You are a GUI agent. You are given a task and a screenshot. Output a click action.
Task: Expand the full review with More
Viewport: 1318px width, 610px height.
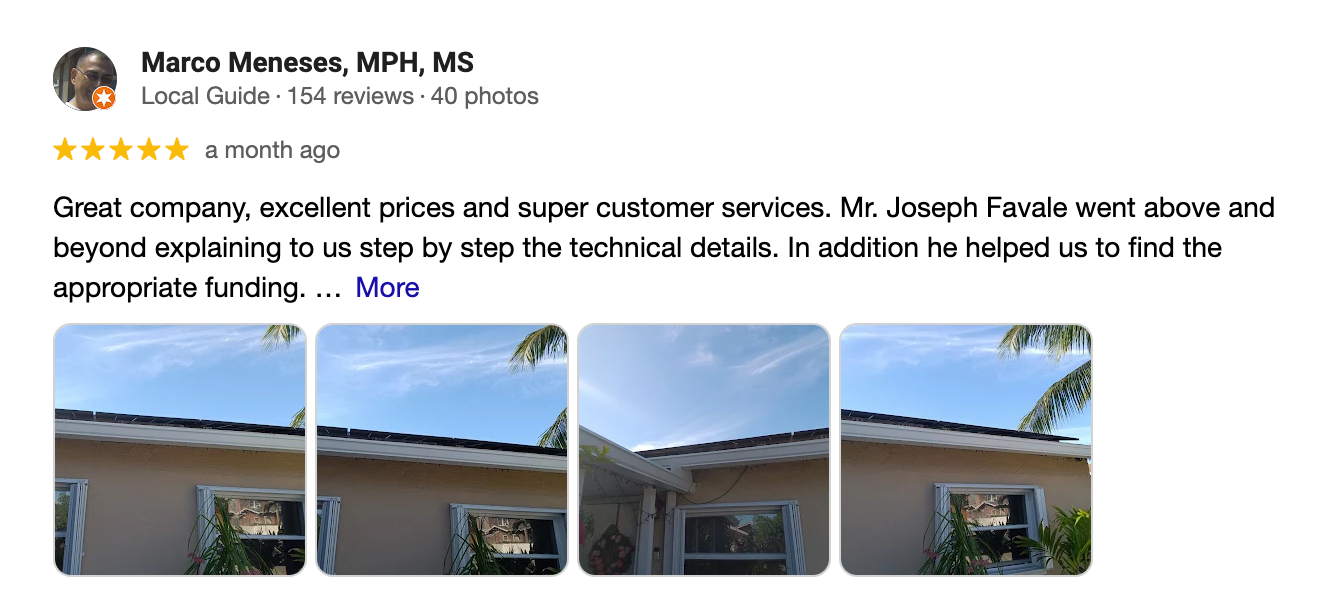(387, 288)
